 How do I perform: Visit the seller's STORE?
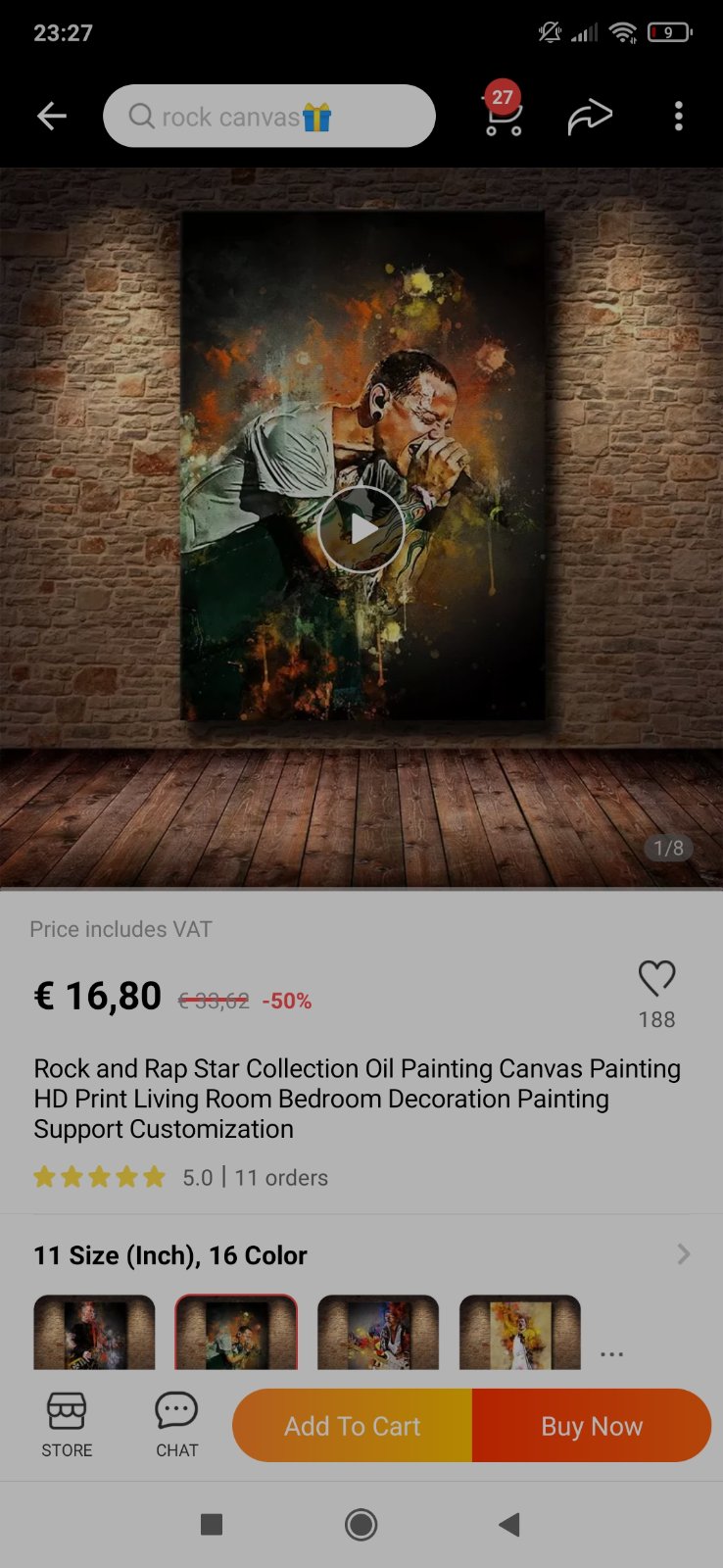67,1424
